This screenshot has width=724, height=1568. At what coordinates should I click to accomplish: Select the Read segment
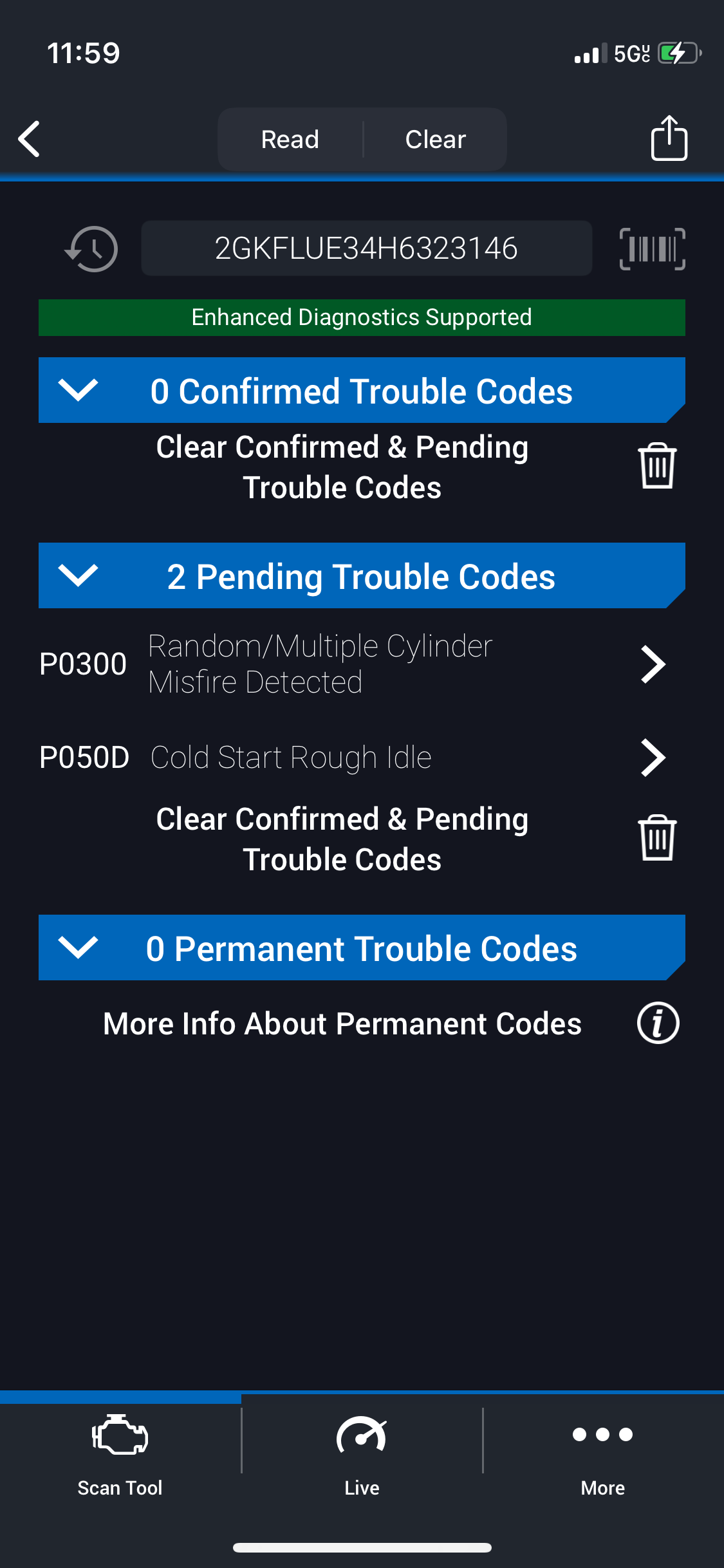[290, 139]
